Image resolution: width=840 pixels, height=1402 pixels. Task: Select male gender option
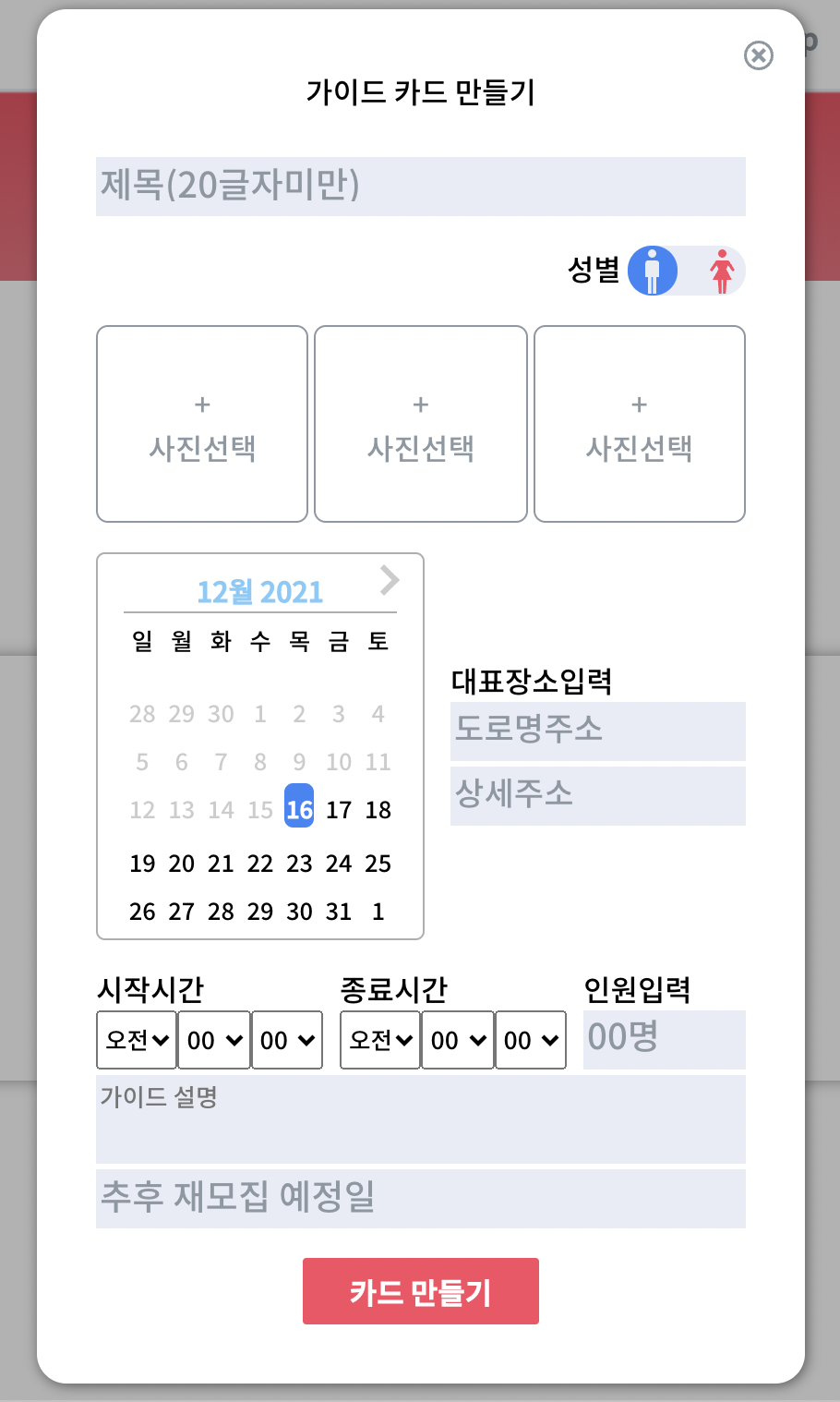pyautogui.click(x=653, y=272)
